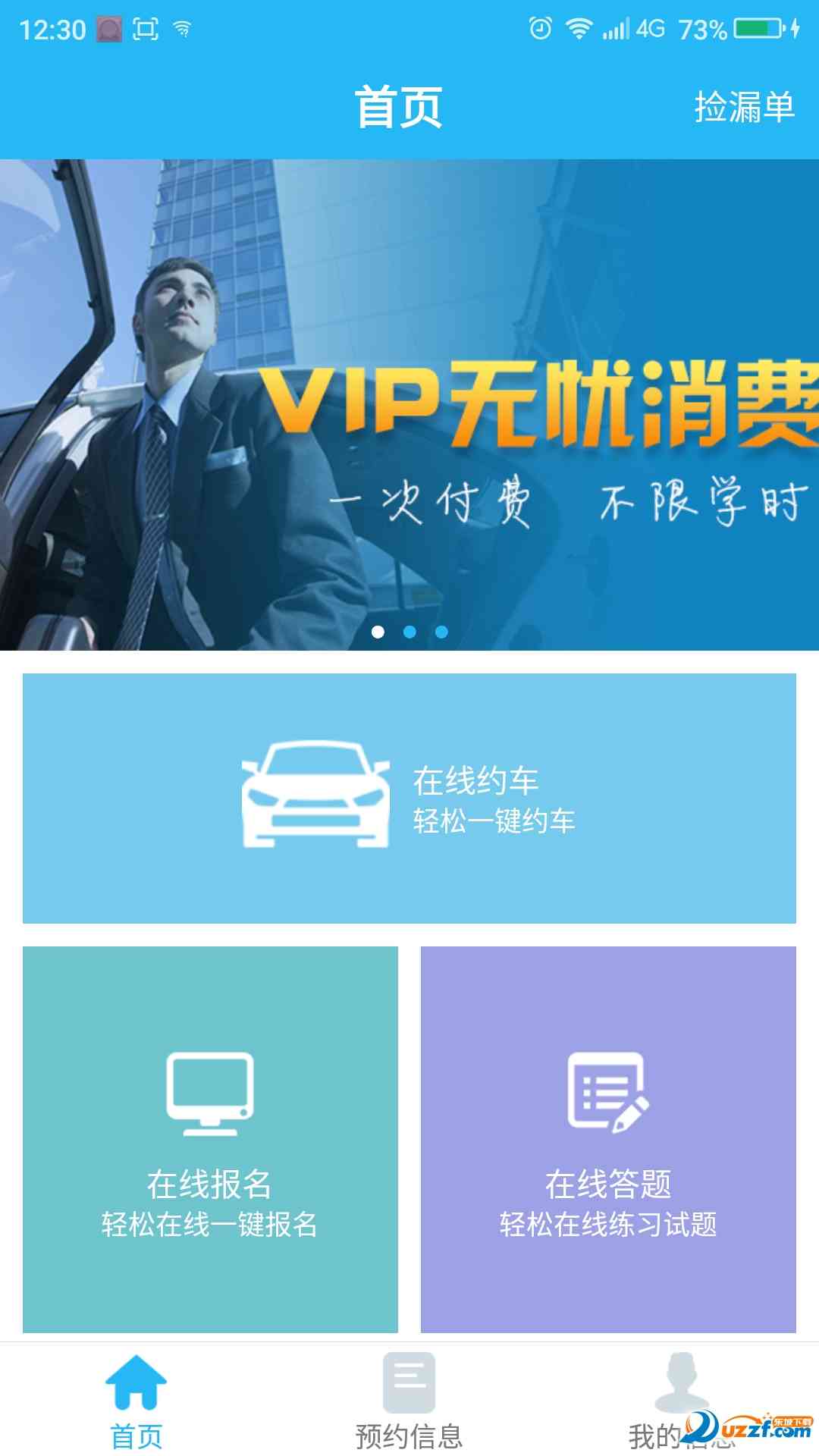
Task: Switch to the 我的信息 tab
Action: pyautogui.click(x=681, y=1401)
